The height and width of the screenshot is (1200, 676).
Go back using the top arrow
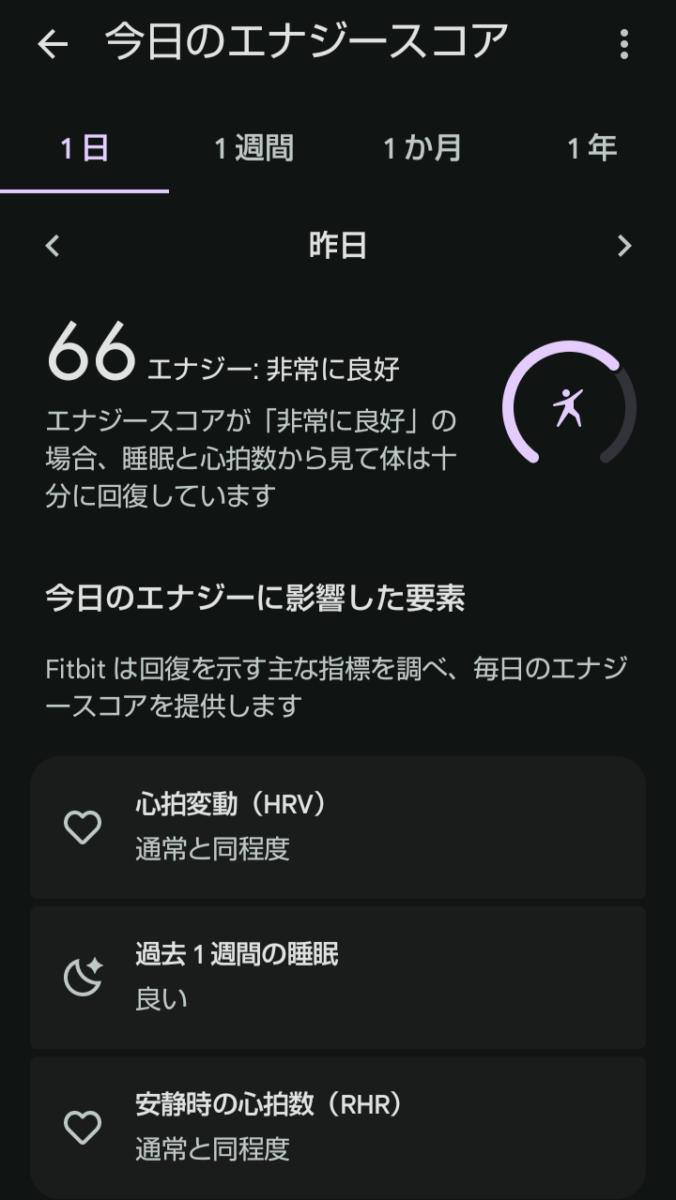[52, 44]
